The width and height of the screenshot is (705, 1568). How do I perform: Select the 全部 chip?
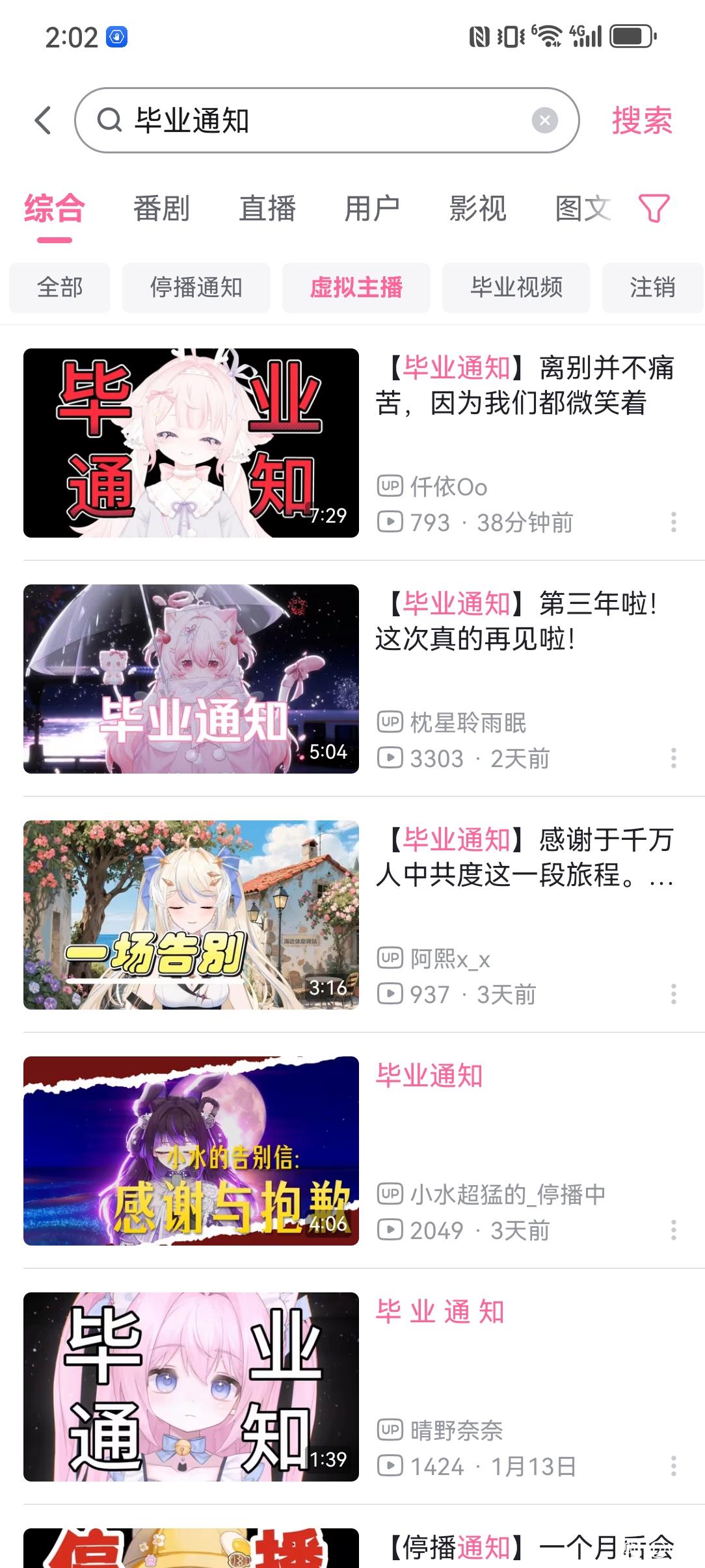(x=60, y=287)
